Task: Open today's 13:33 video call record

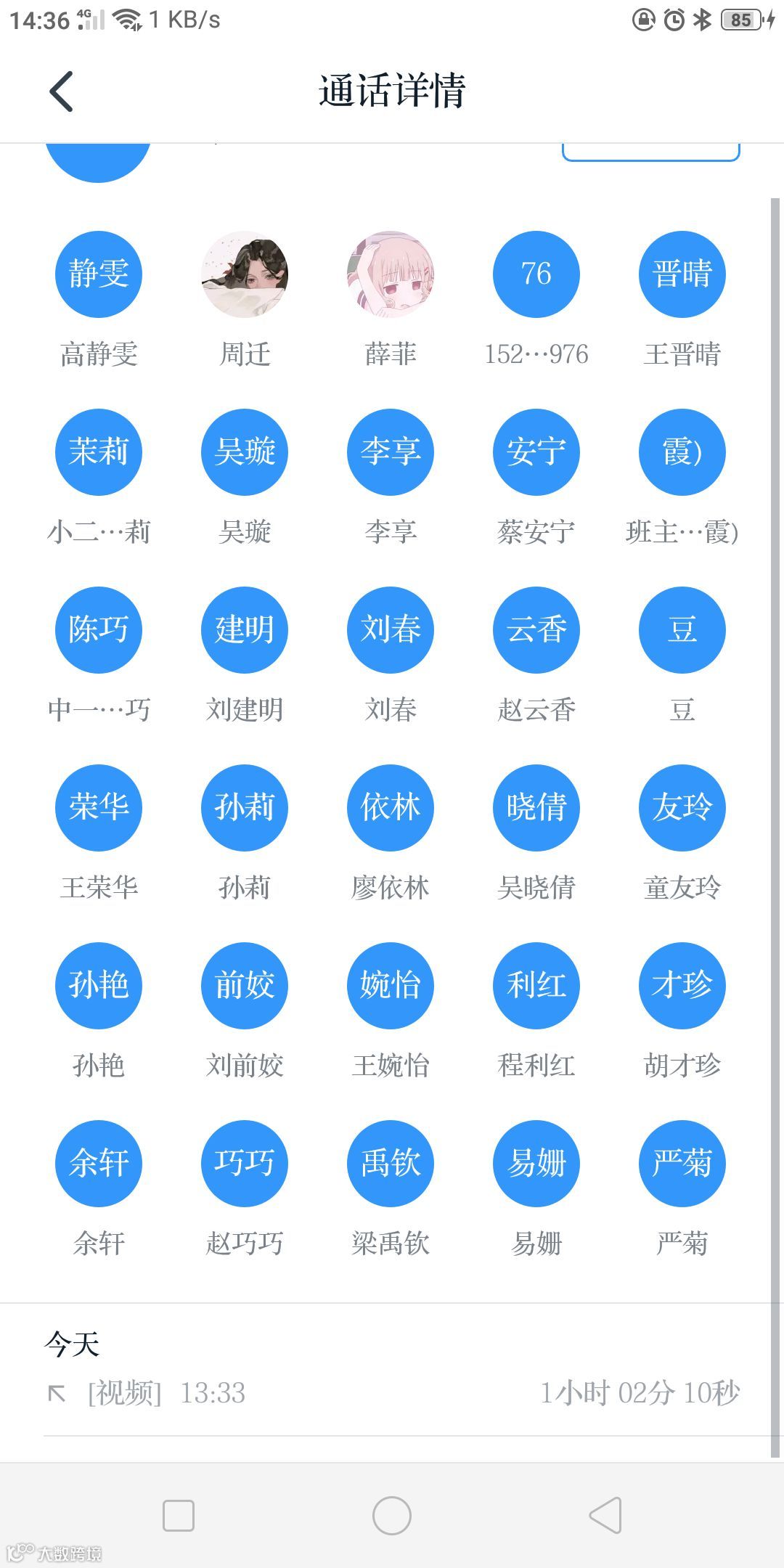Action: (392, 1393)
